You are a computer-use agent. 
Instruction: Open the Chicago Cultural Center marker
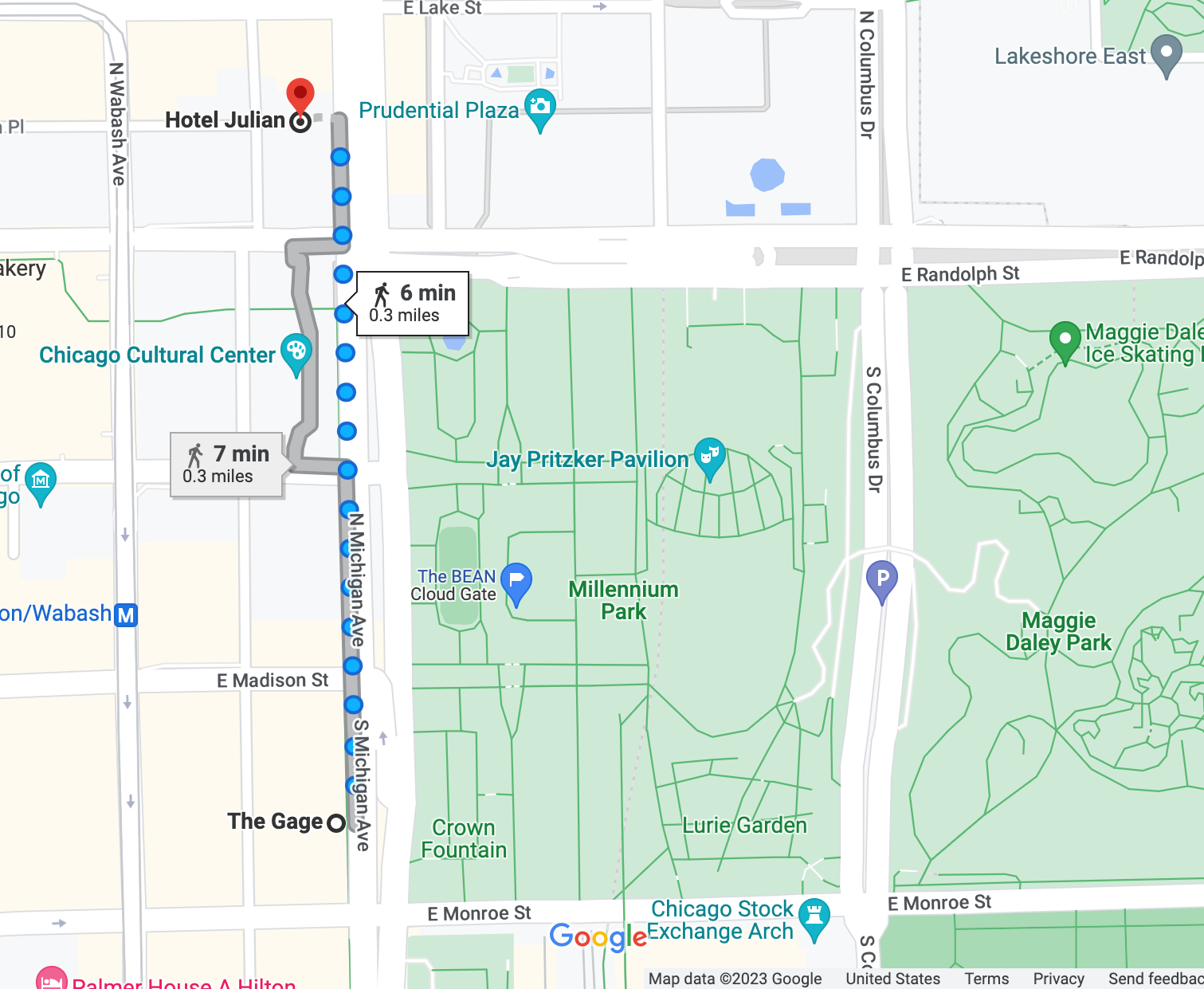click(x=296, y=353)
